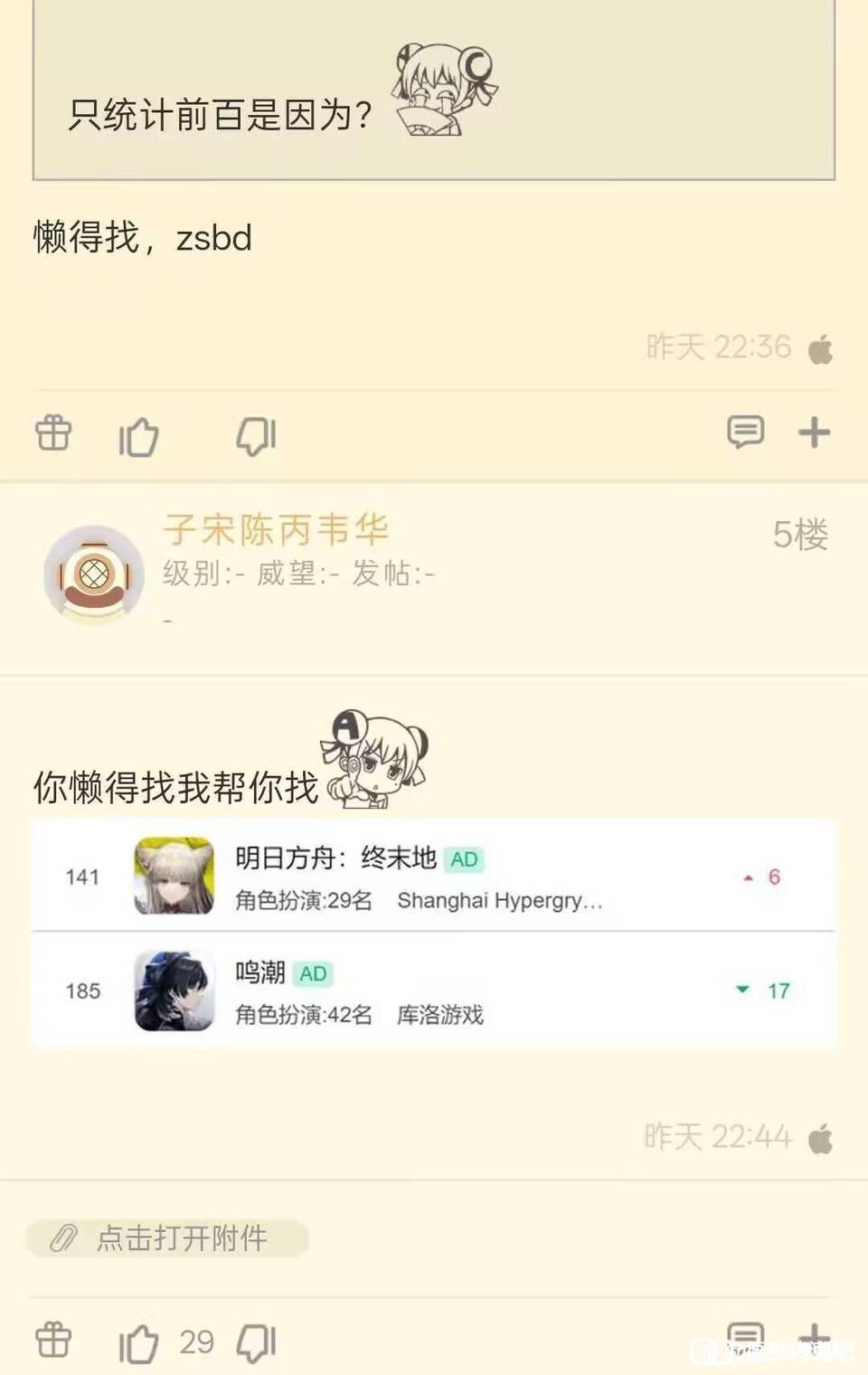Screen dimensions: 868x1375
Task: Open the profile of username 子宋陈丙韦华
Action: click(x=276, y=530)
